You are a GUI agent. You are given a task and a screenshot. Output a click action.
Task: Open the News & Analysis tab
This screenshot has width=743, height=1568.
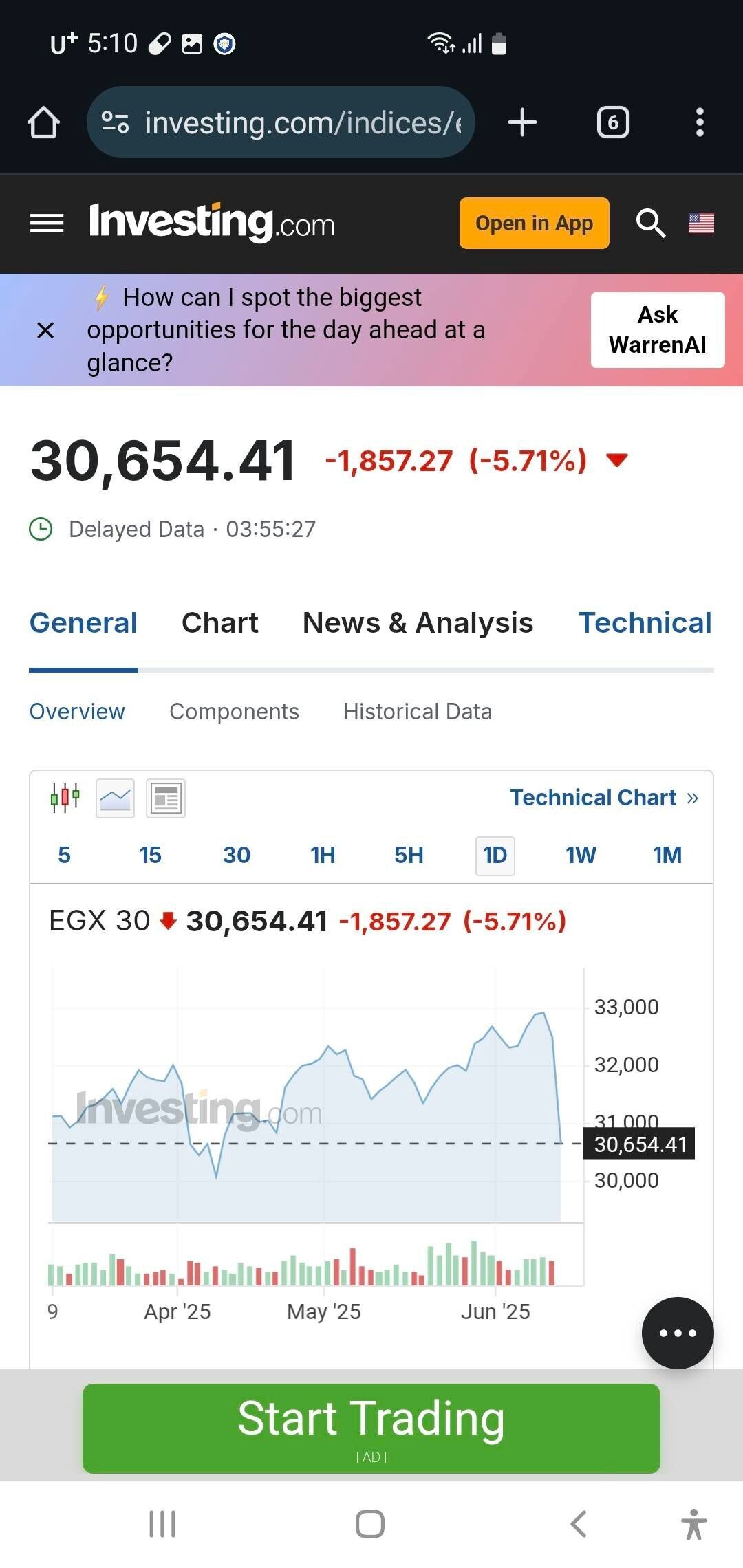pos(418,622)
